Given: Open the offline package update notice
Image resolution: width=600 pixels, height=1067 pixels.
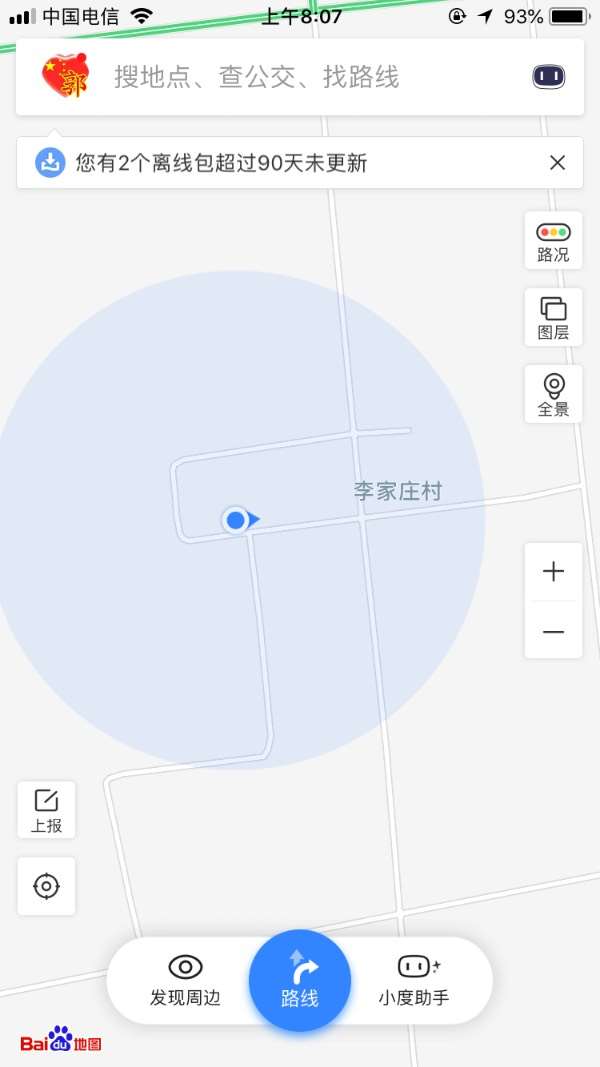Looking at the screenshot, I should [220, 163].
